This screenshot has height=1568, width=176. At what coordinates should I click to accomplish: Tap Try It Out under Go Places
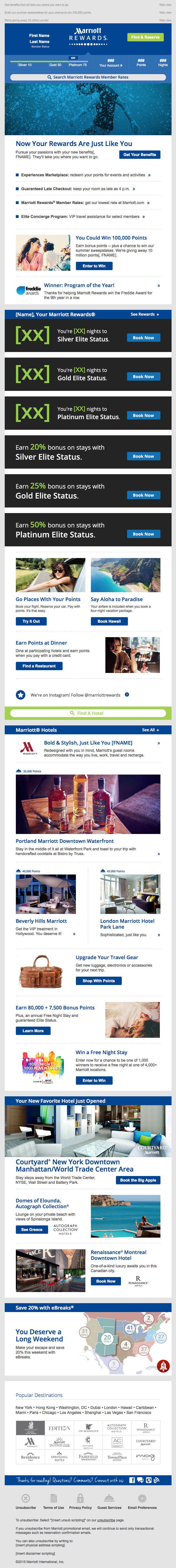31,622
